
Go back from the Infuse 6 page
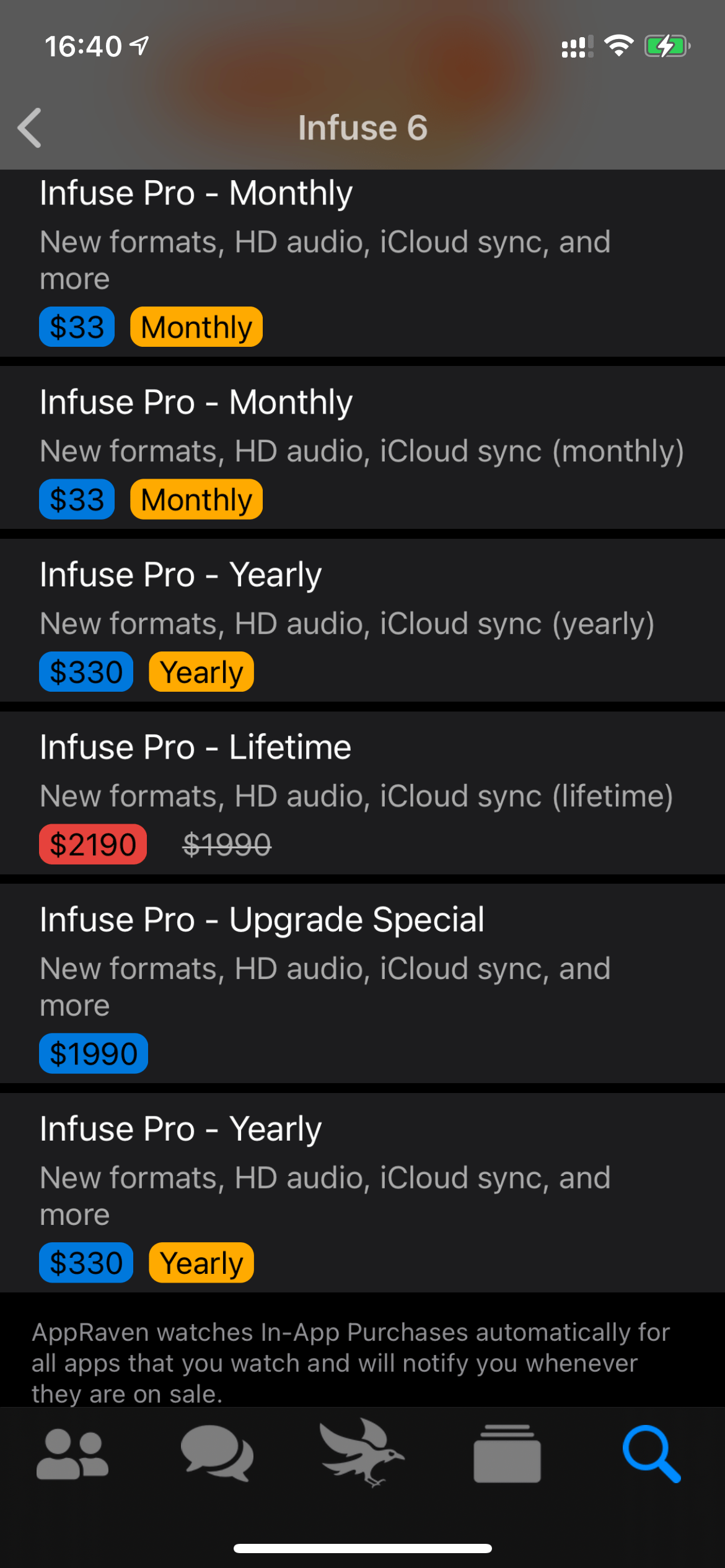pyautogui.click(x=30, y=128)
